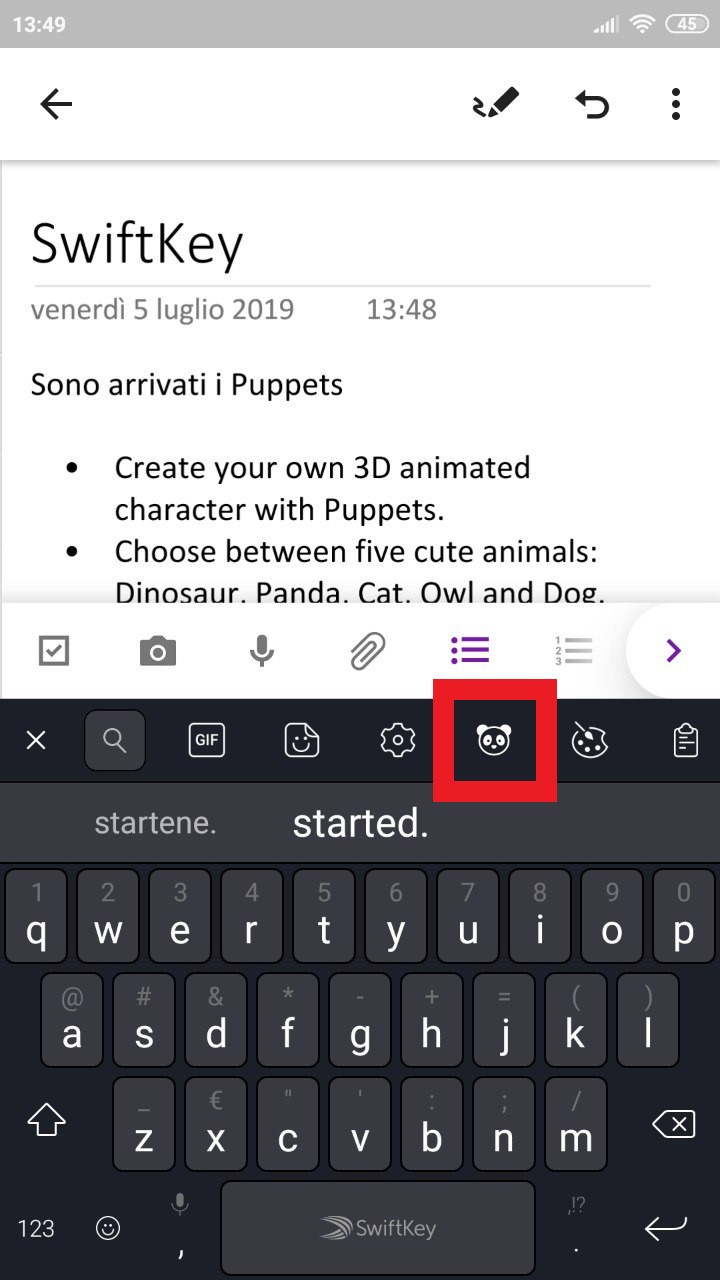The height and width of the screenshot is (1280, 720).
Task: Record audio with the microphone icon
Action: click(x=262, y=651)
